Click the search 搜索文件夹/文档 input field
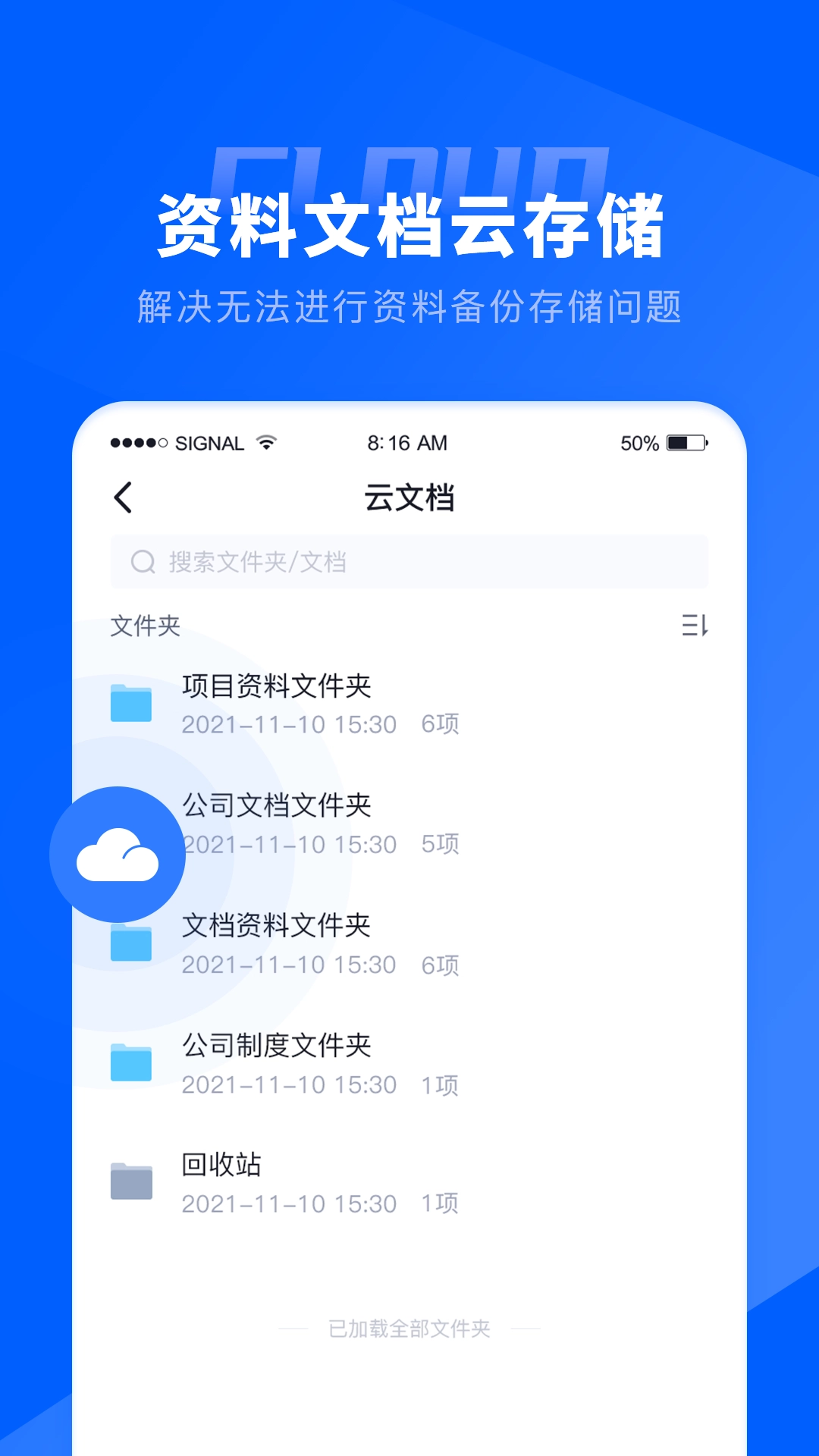819x1456 pixels. coord(409,562)
